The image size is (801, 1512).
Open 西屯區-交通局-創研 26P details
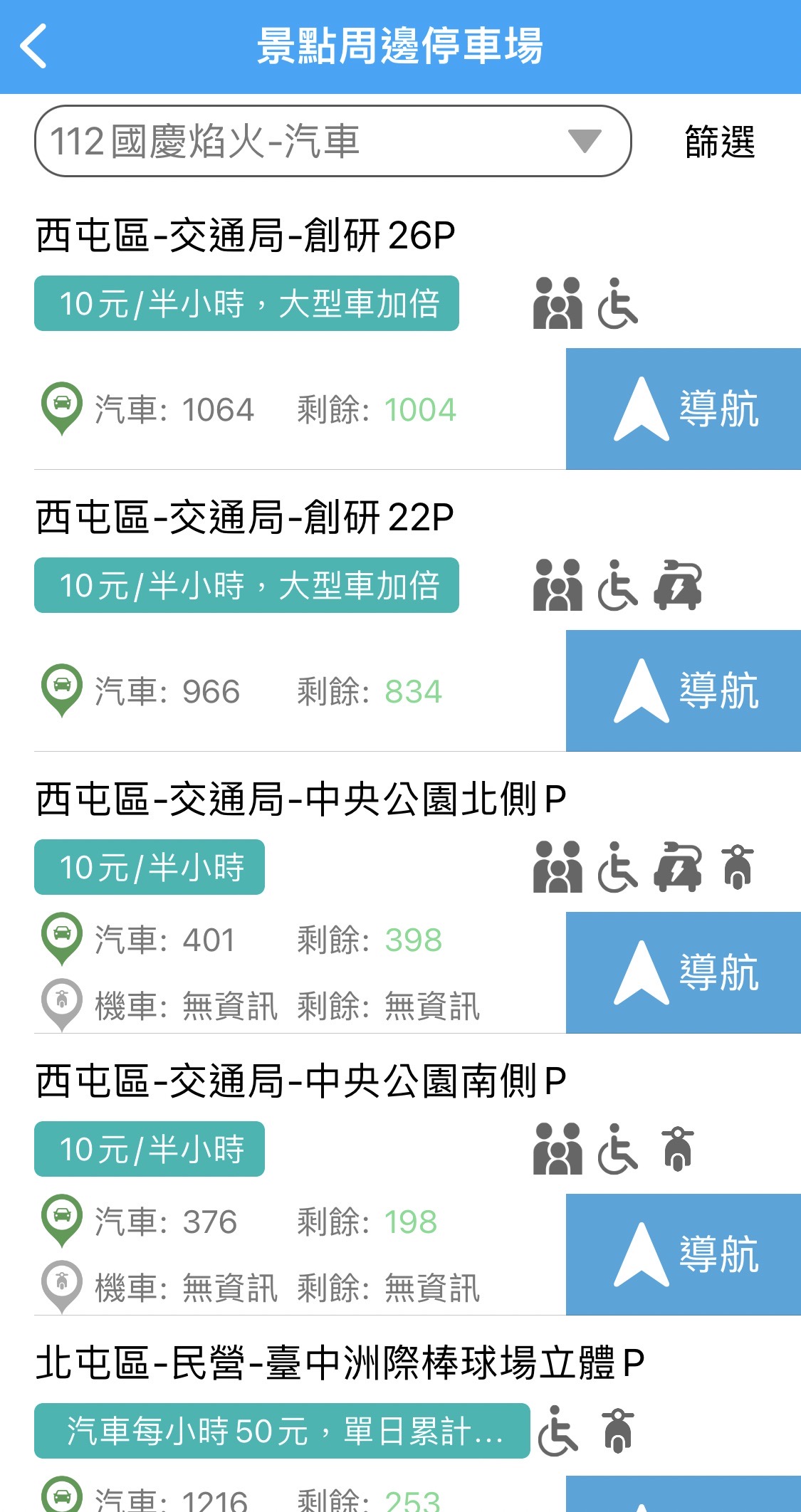click(x=246, y=235)
